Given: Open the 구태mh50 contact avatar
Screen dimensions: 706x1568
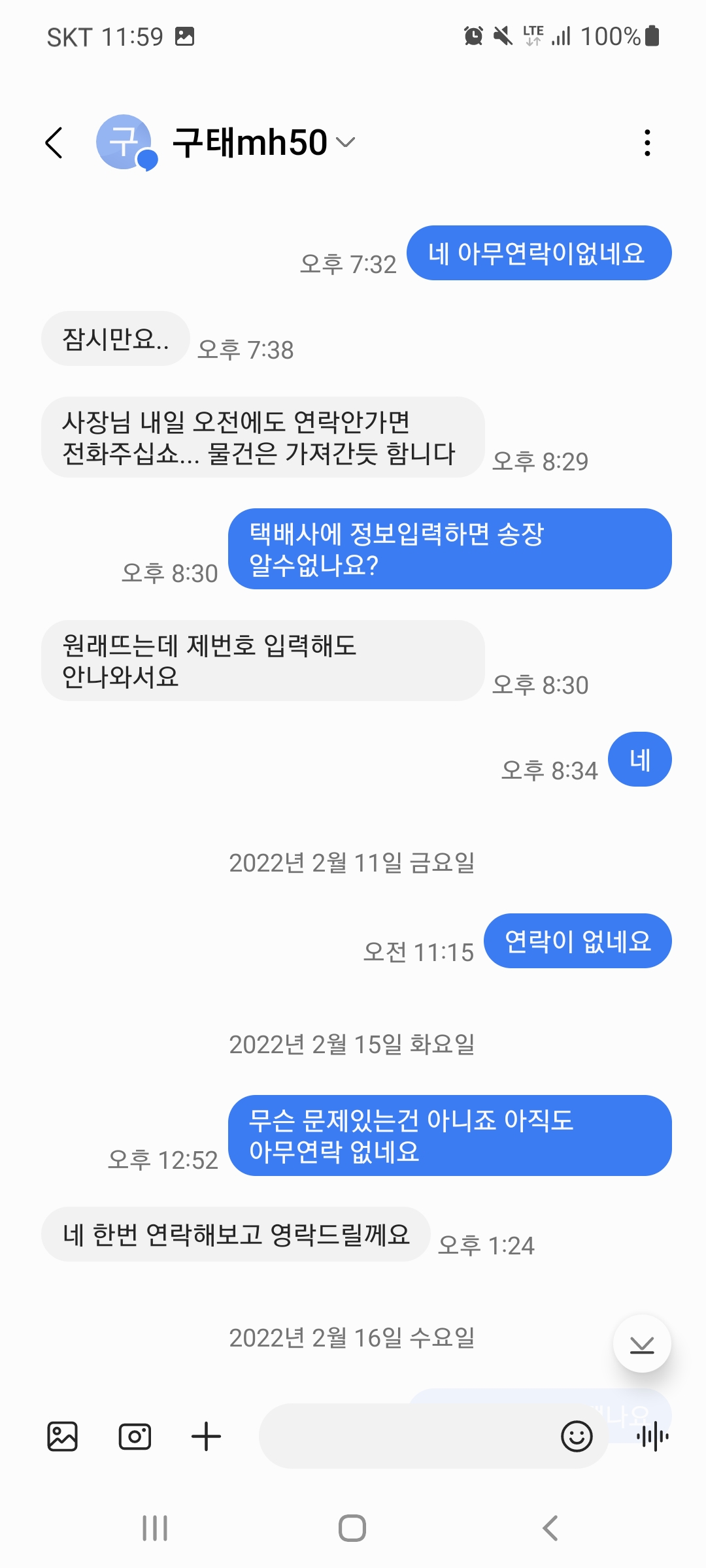Looking at the screenshot, I should tap(124, 142).
